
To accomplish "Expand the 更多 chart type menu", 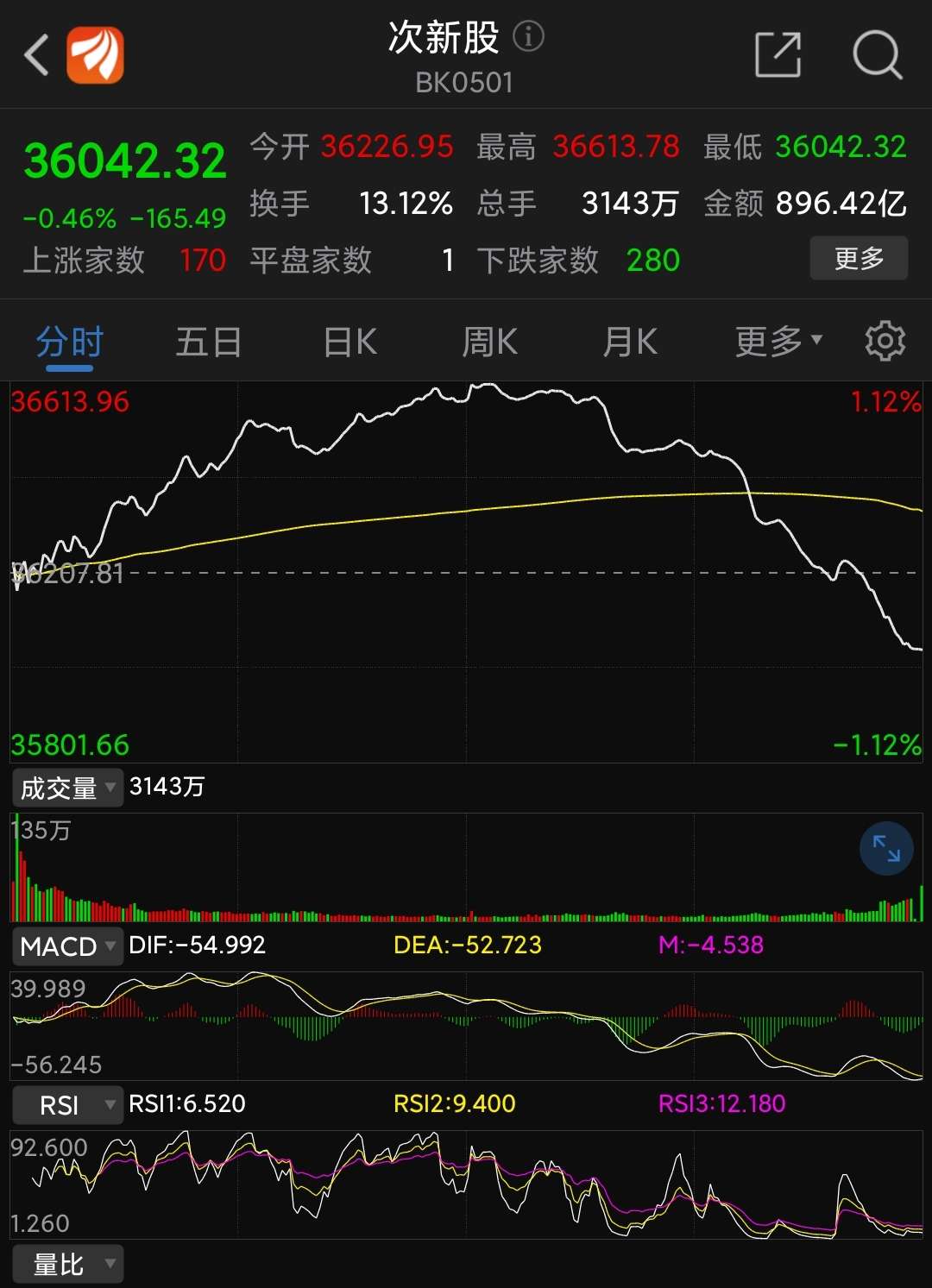I will click(x=775, y=341).
